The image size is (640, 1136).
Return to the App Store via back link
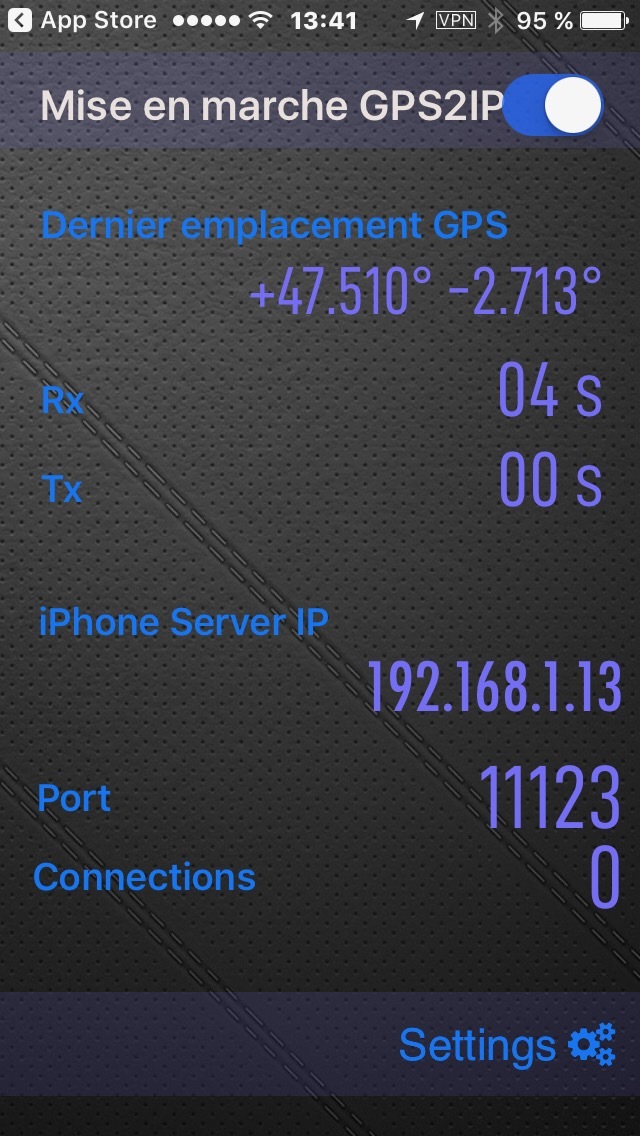click(x=82, y=20)
